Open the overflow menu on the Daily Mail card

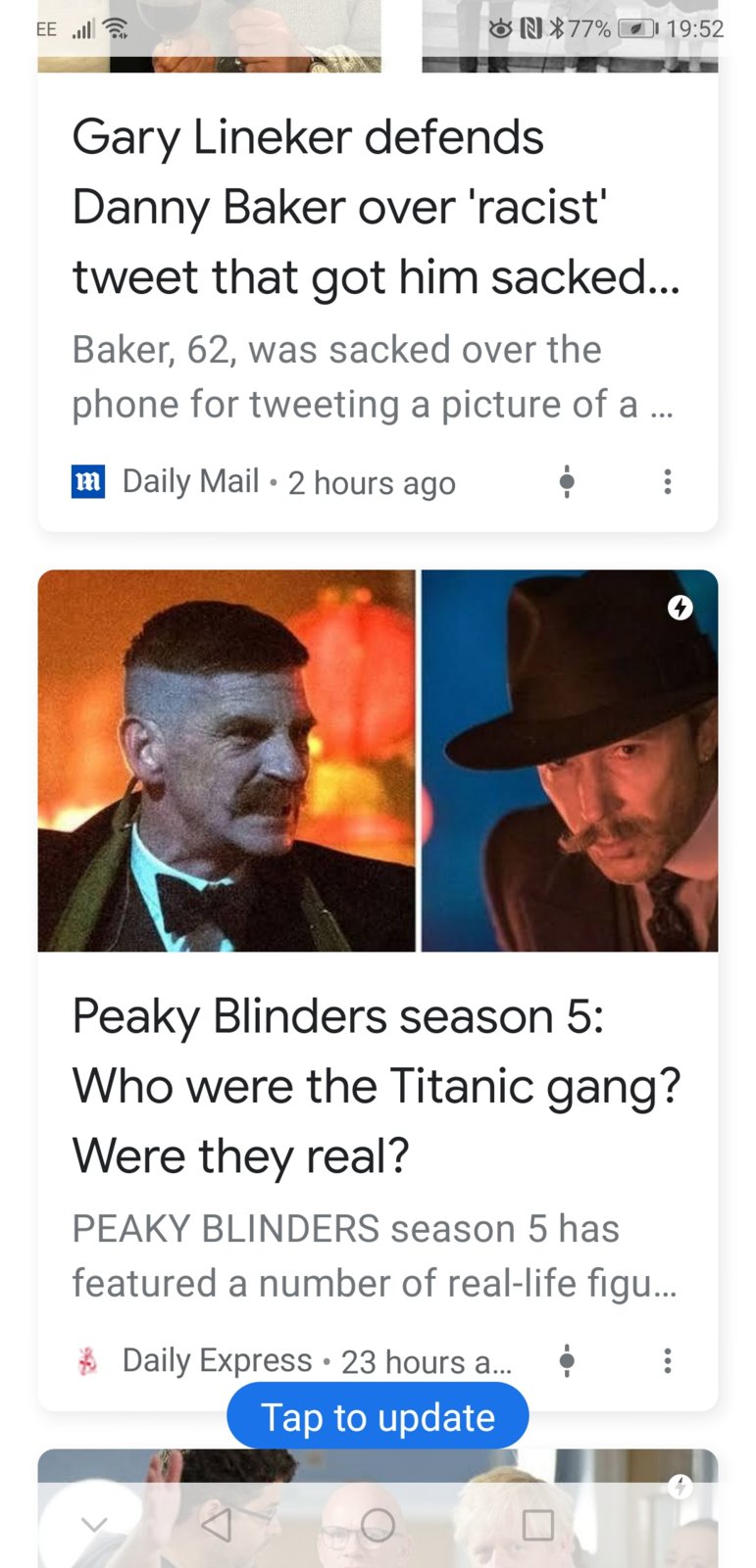(x=667, y=481)
